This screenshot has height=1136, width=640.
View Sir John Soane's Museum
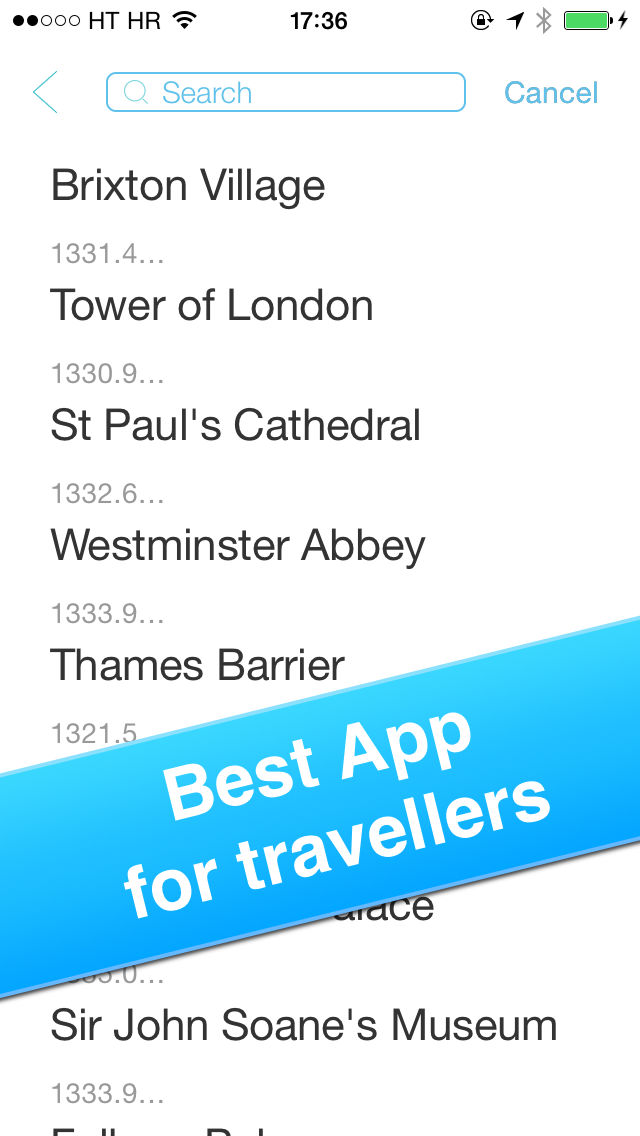pos(304,1025)
